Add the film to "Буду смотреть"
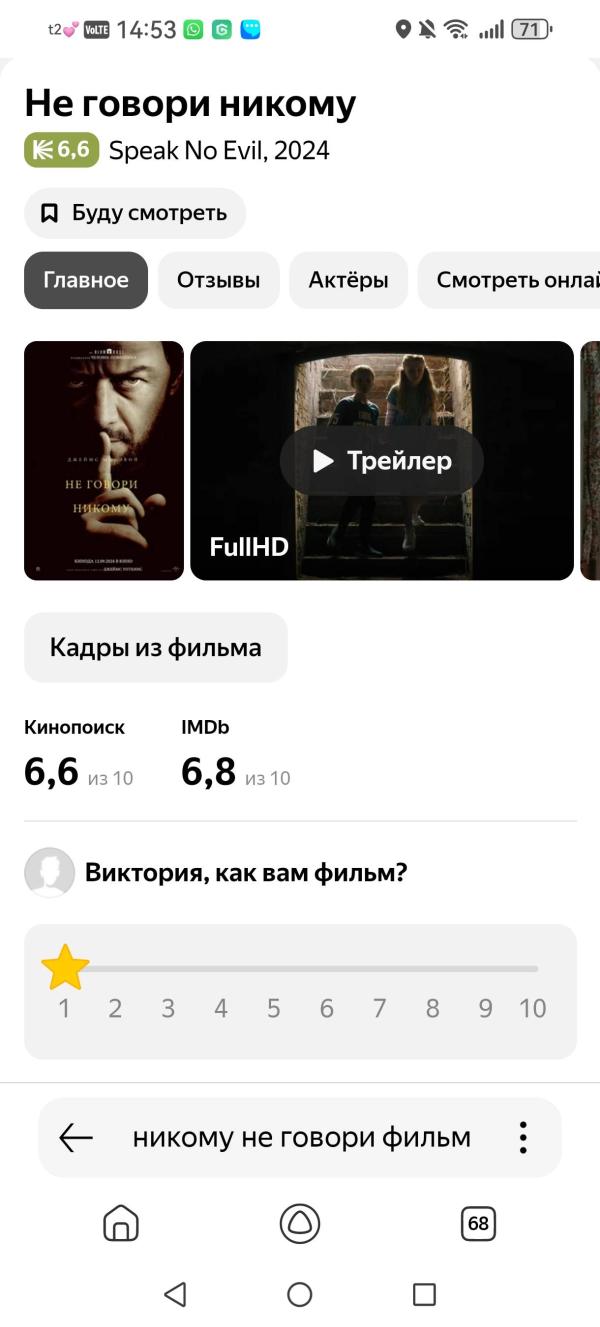 134,213
